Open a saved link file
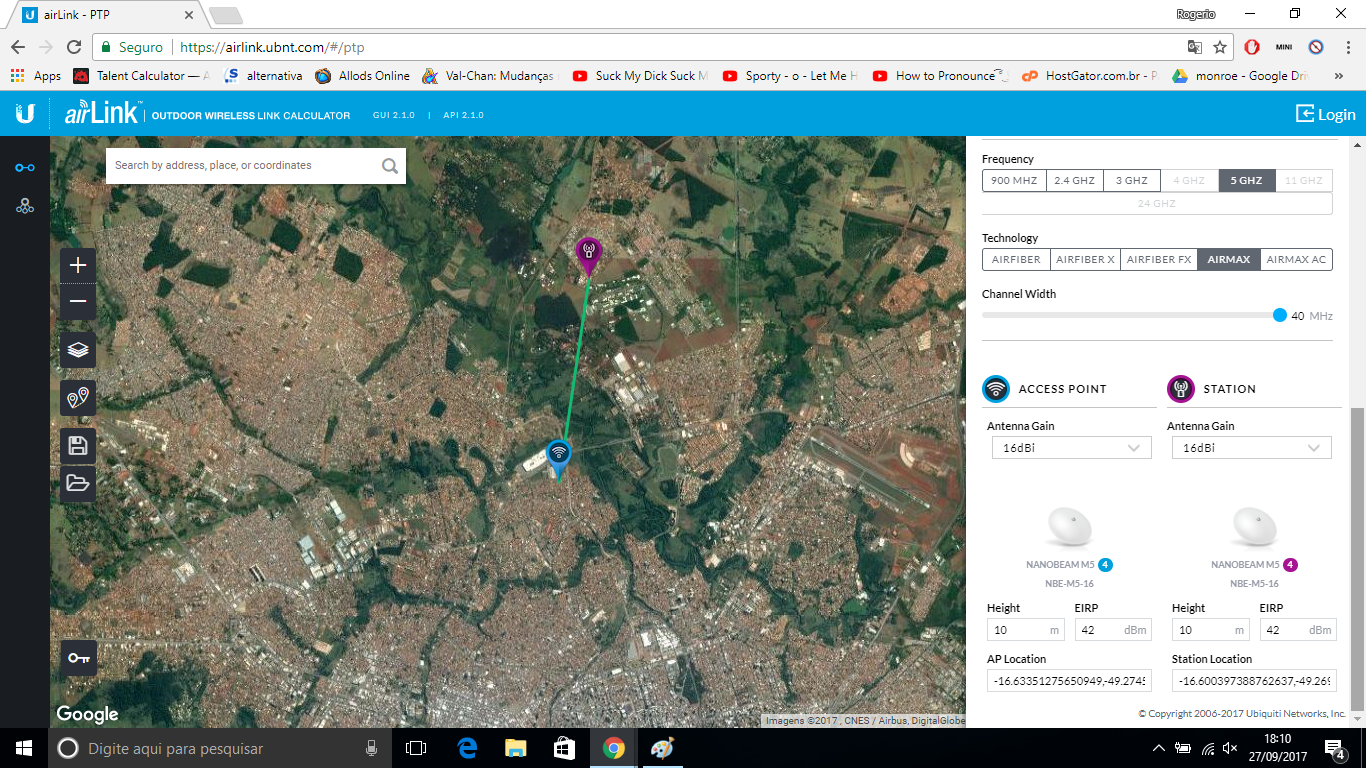 (79, 484)
